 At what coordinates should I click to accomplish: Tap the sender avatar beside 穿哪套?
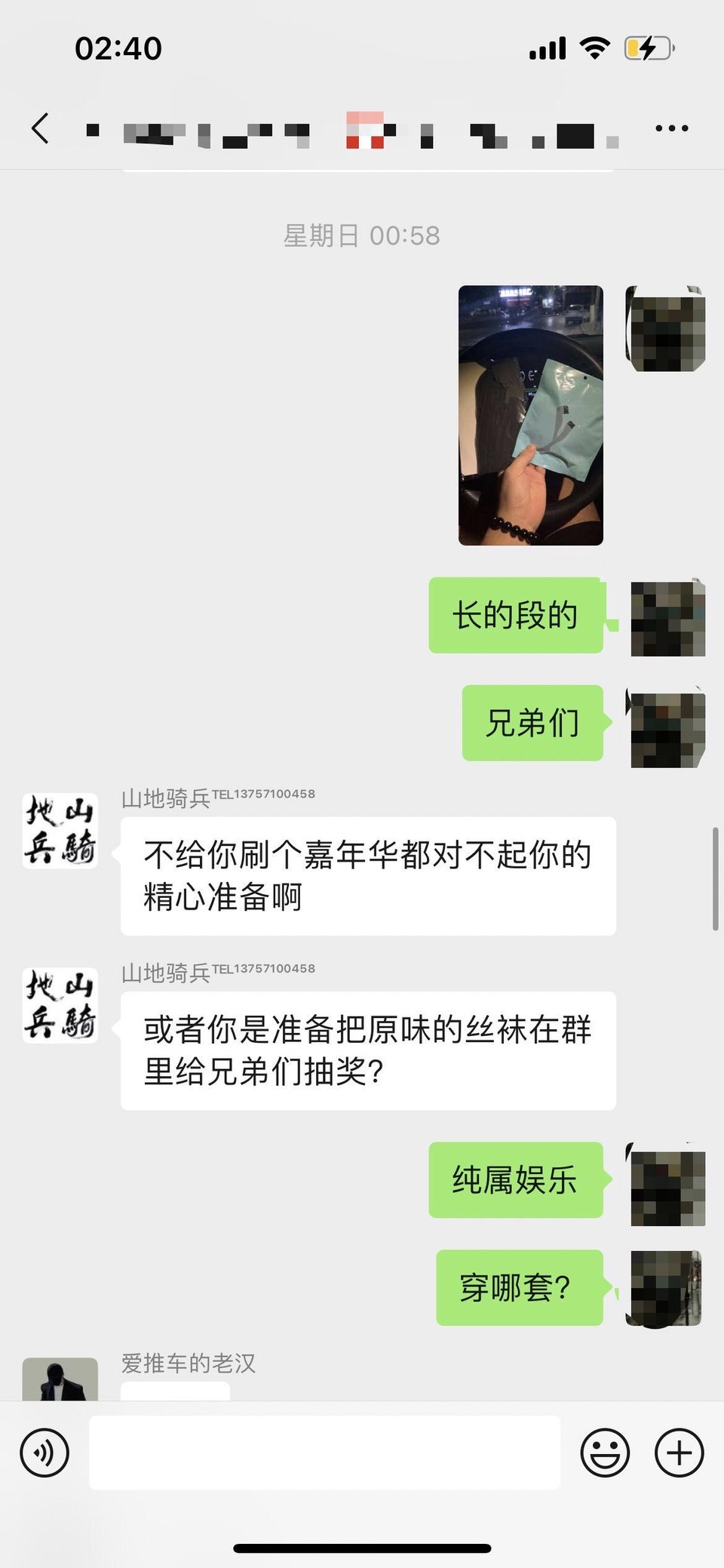pyautogui.click(x=666, y=1288)
